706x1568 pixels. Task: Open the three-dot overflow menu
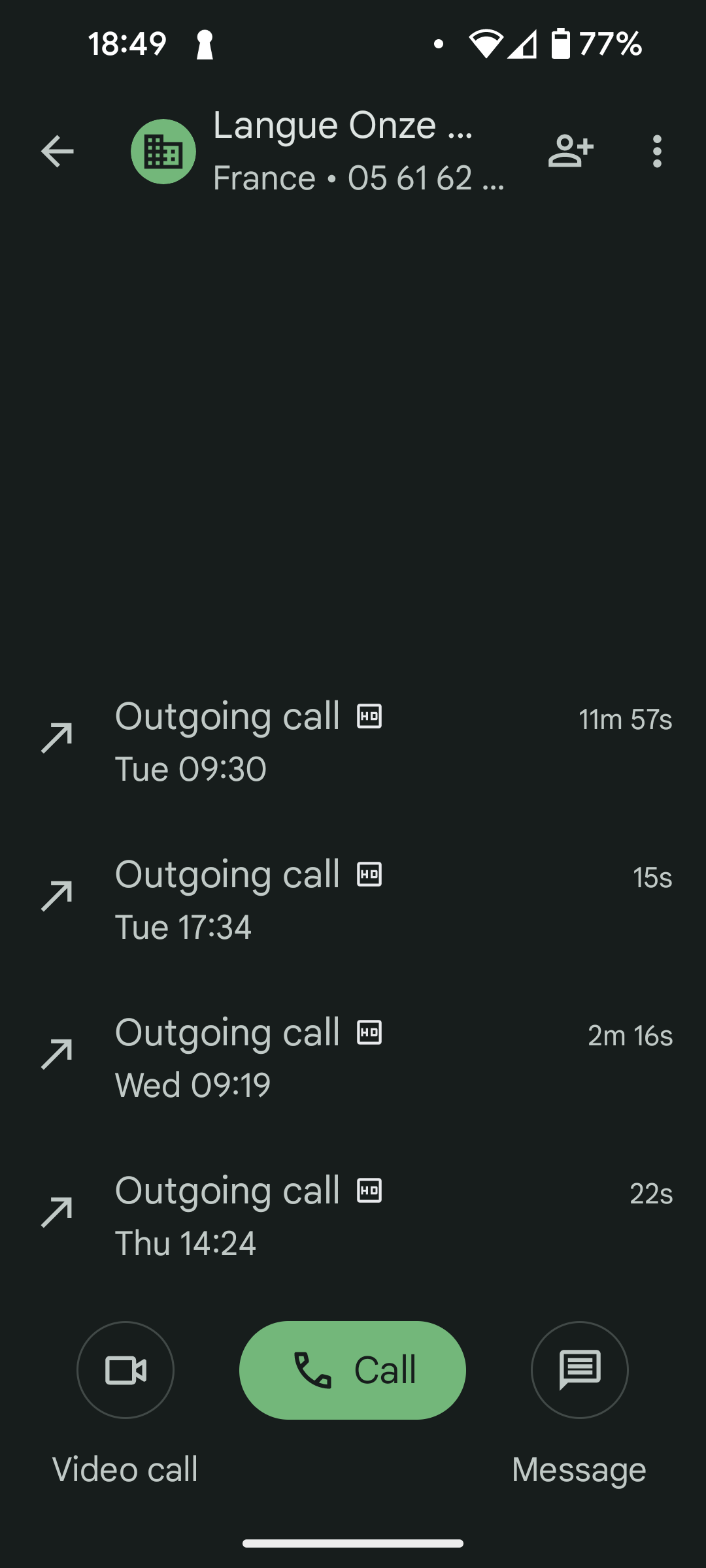(657, 152)
